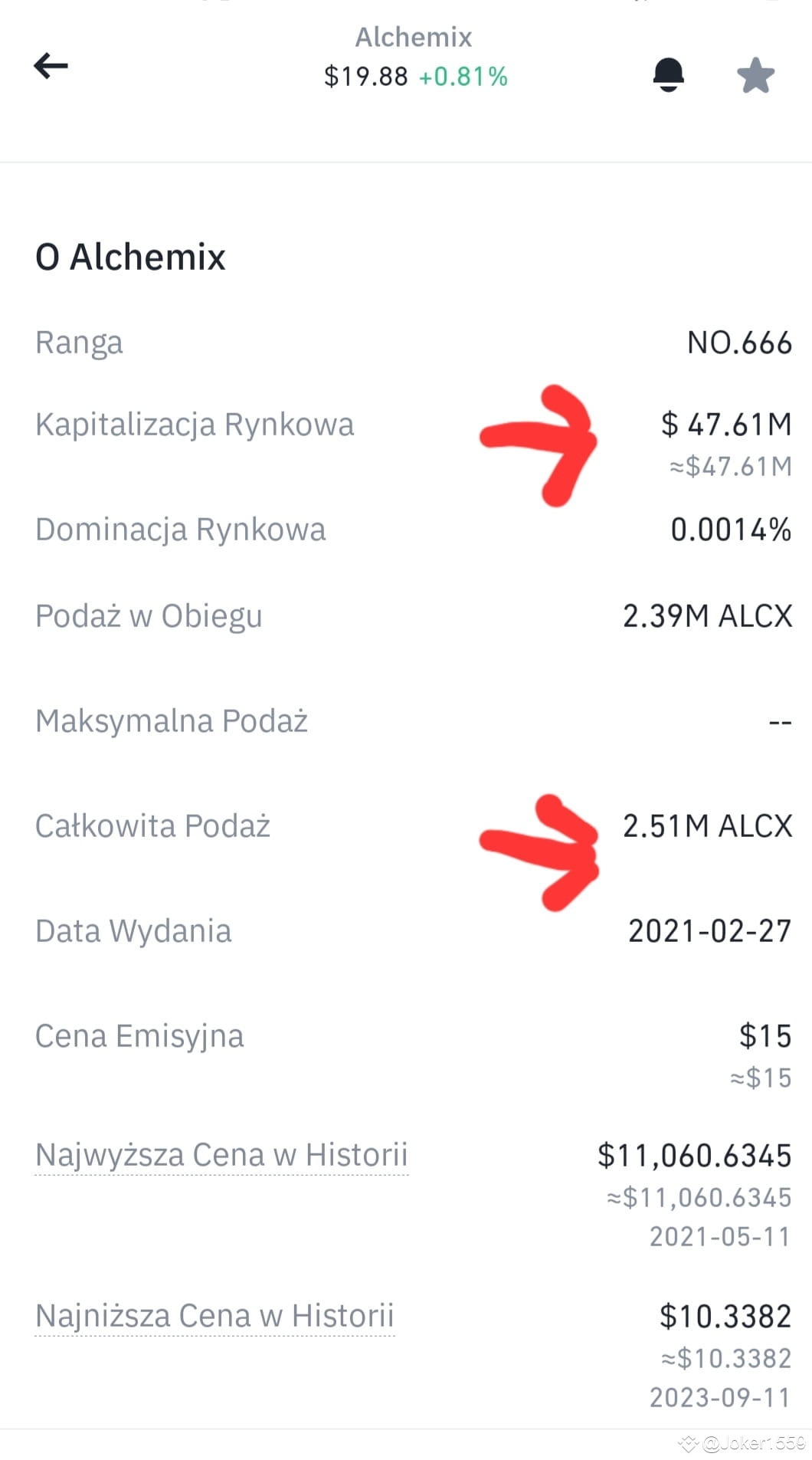Tap the +0.81% change indicator

[x=463, y=76]
